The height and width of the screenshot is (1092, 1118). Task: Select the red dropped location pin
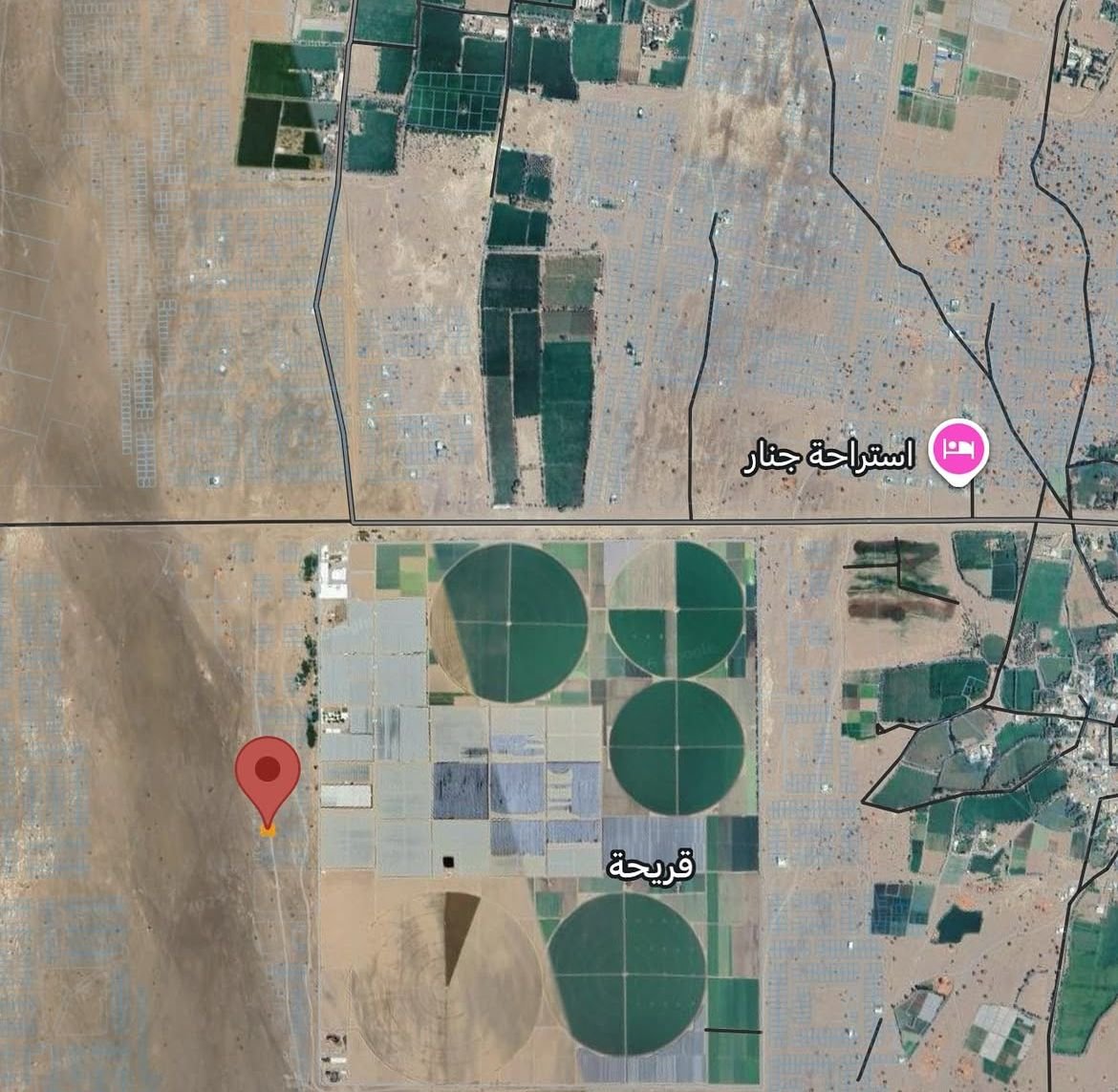pyautogui.click(x=269, y=772)
